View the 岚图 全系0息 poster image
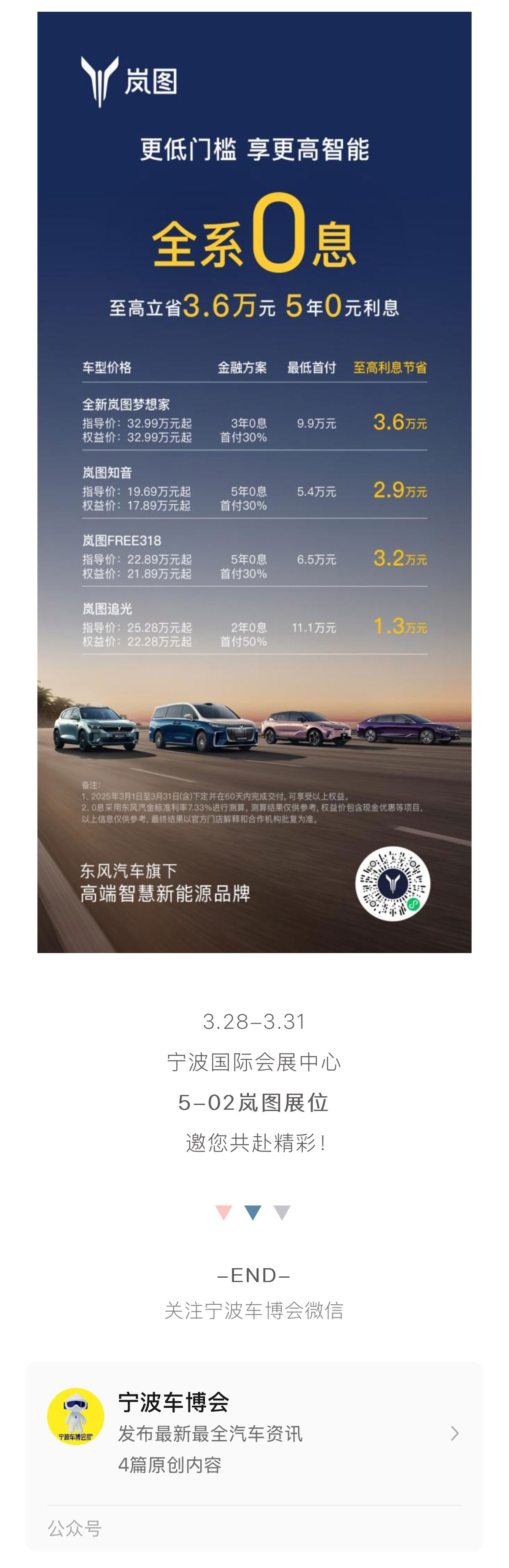Image resolution: width=509 pixels, height=1568 pixels. click(254, 481)
